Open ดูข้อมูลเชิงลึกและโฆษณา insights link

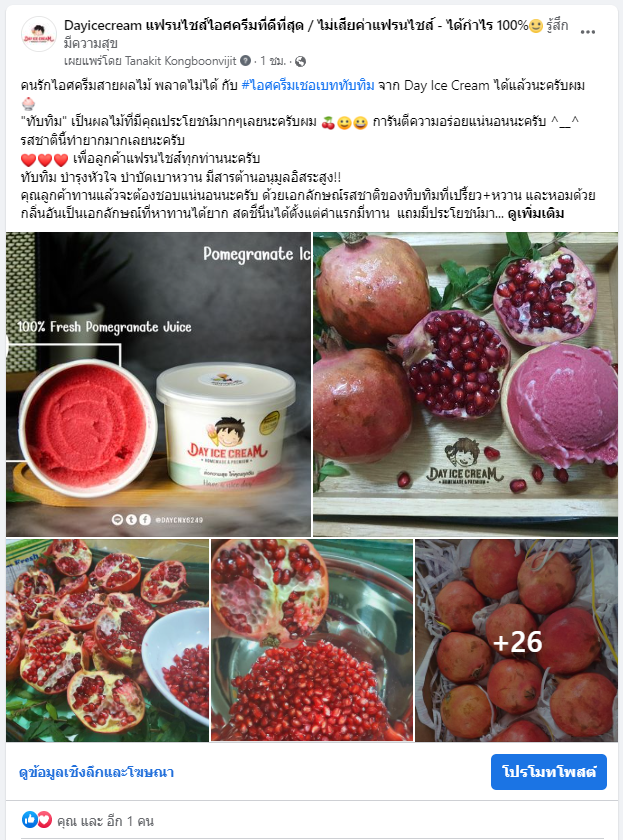[x=96, y=772]
